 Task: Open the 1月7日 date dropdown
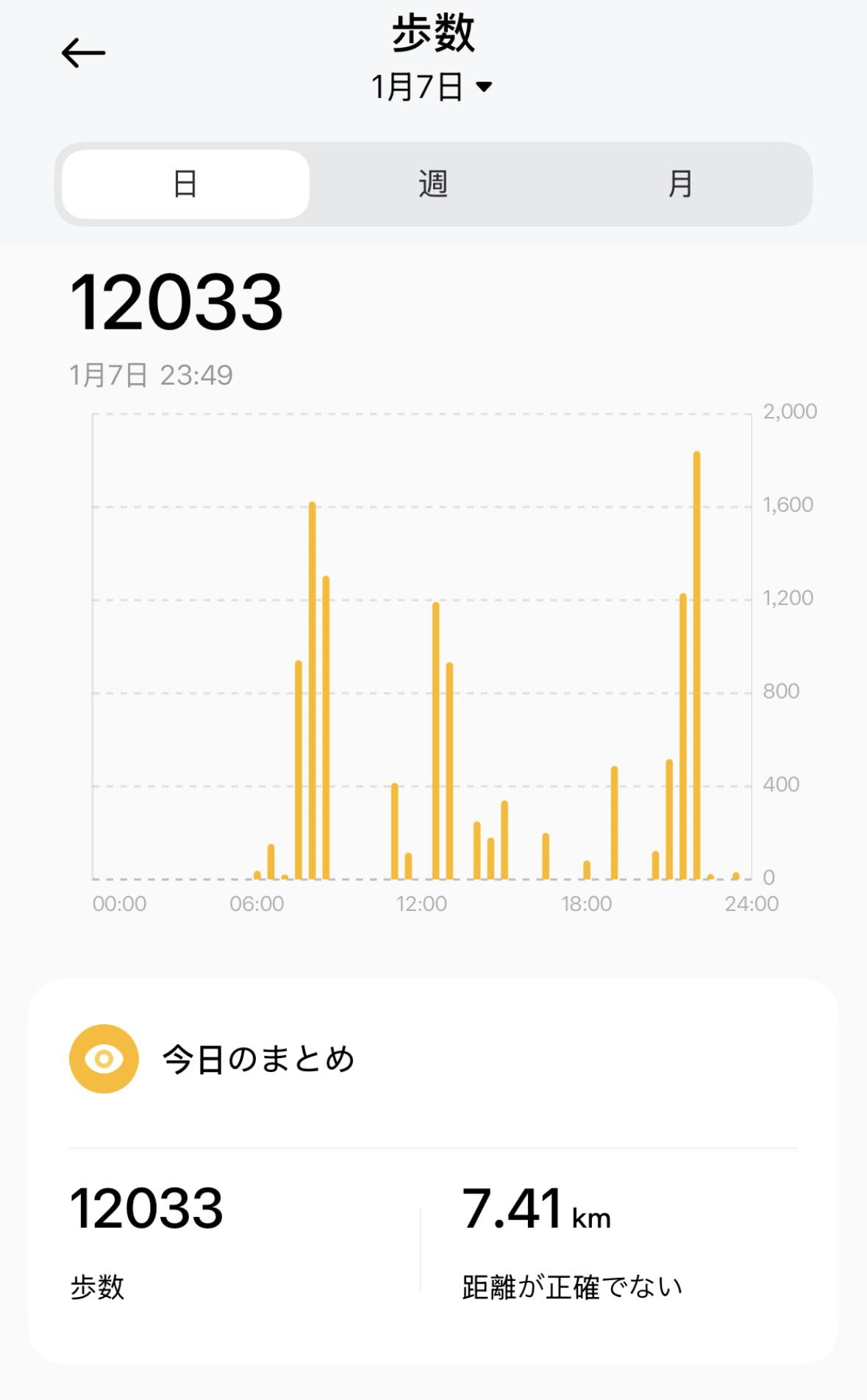point(432,87)
